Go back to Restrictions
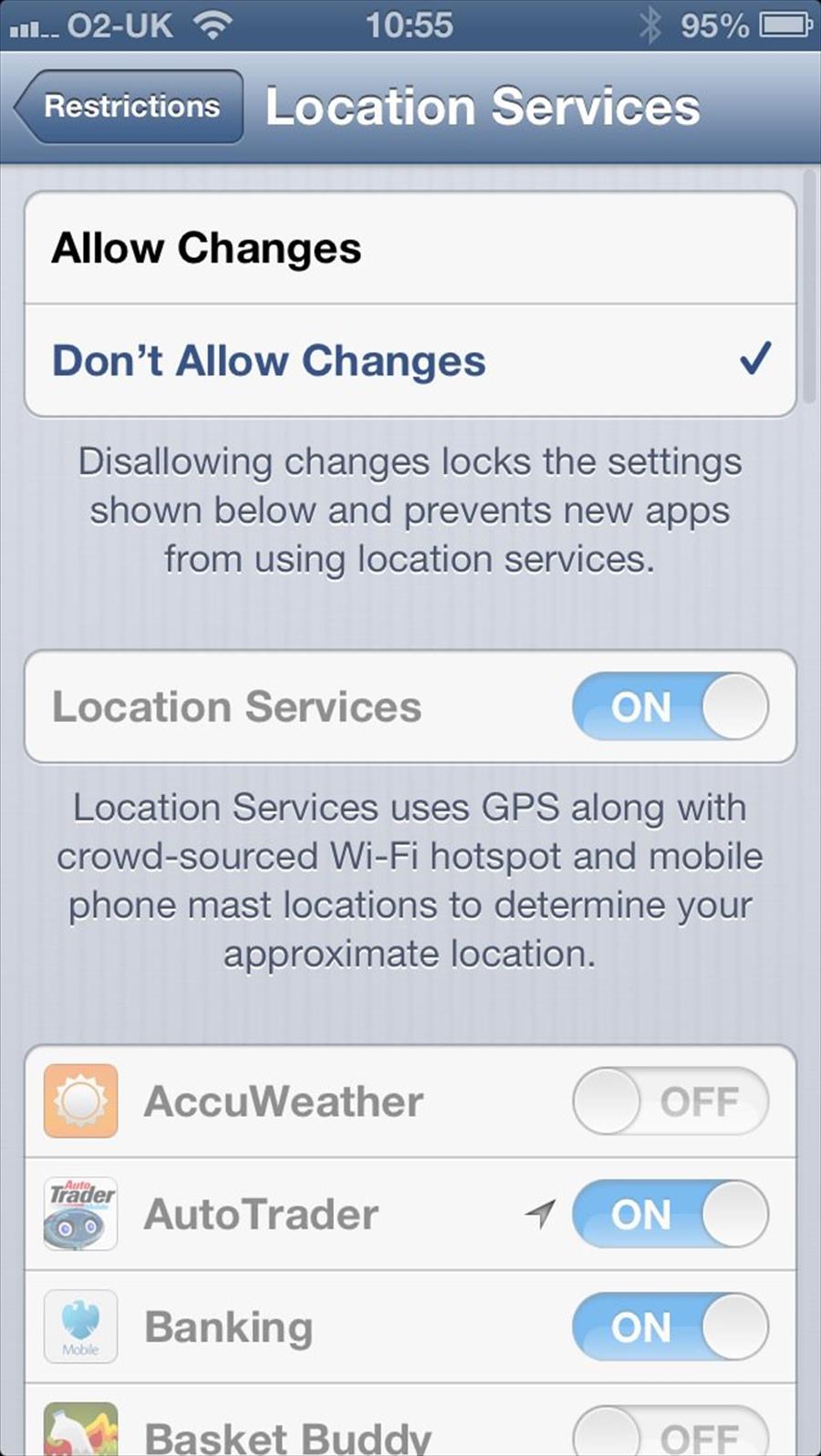This screenshot has height=1456, width=821. [x=130, y=107]
